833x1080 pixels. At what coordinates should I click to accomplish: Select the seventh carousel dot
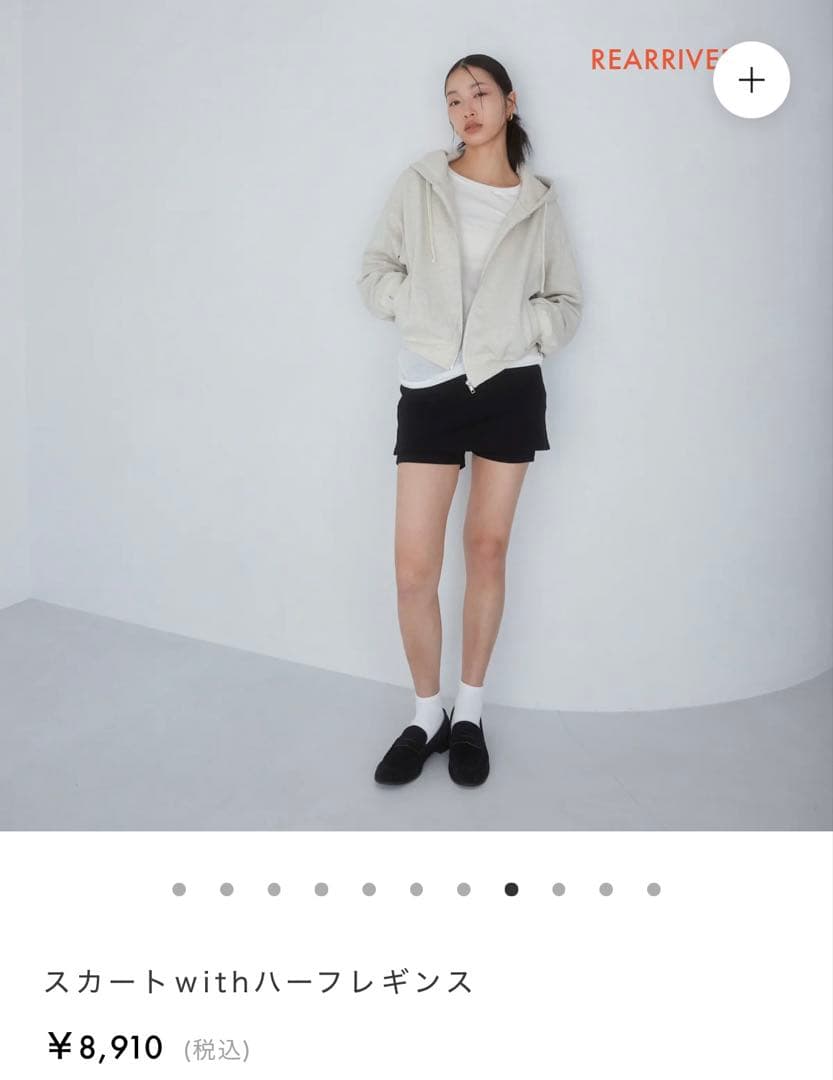click(x=464, y=887)
